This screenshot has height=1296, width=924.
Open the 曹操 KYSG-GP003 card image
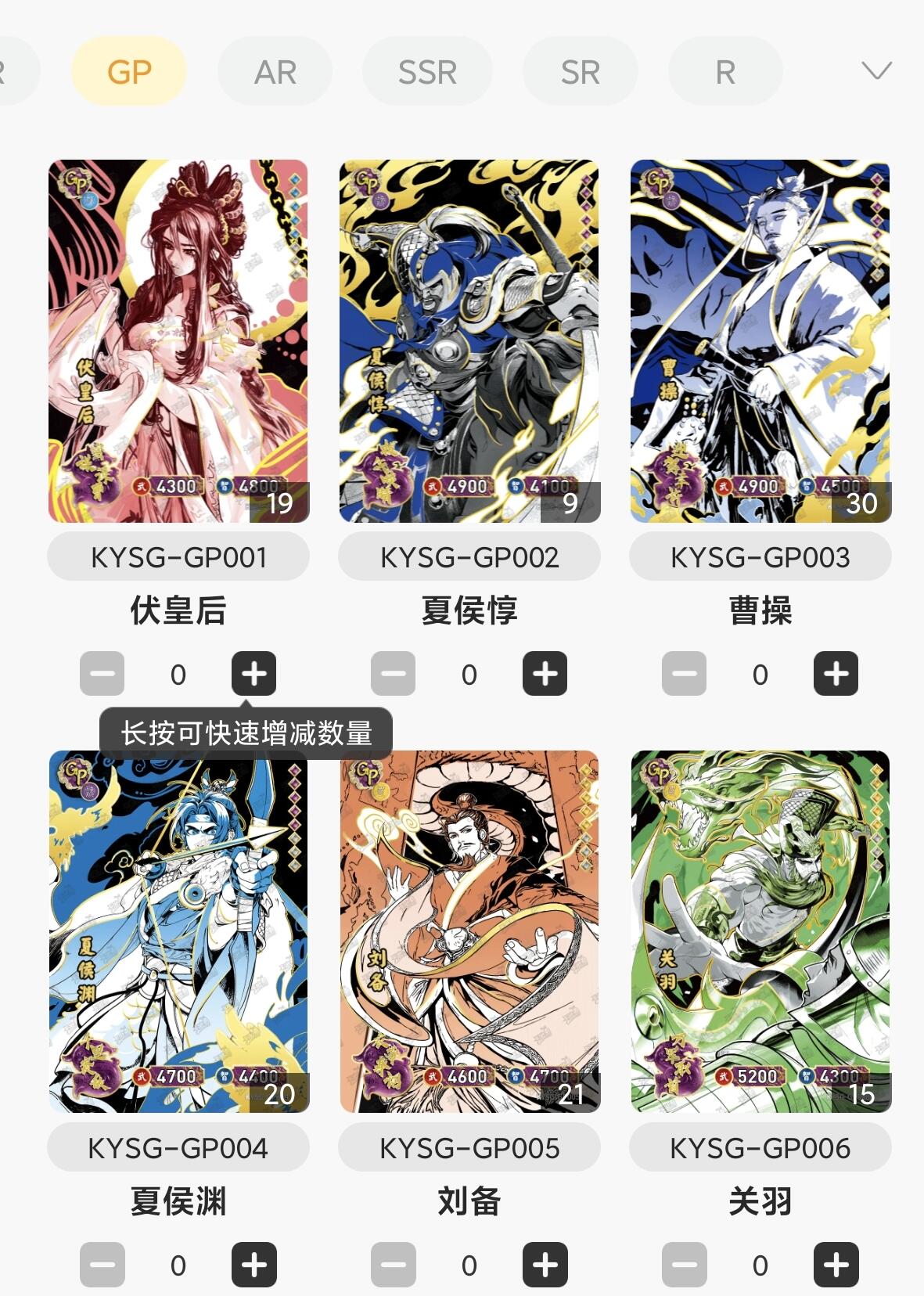point(760,341)
